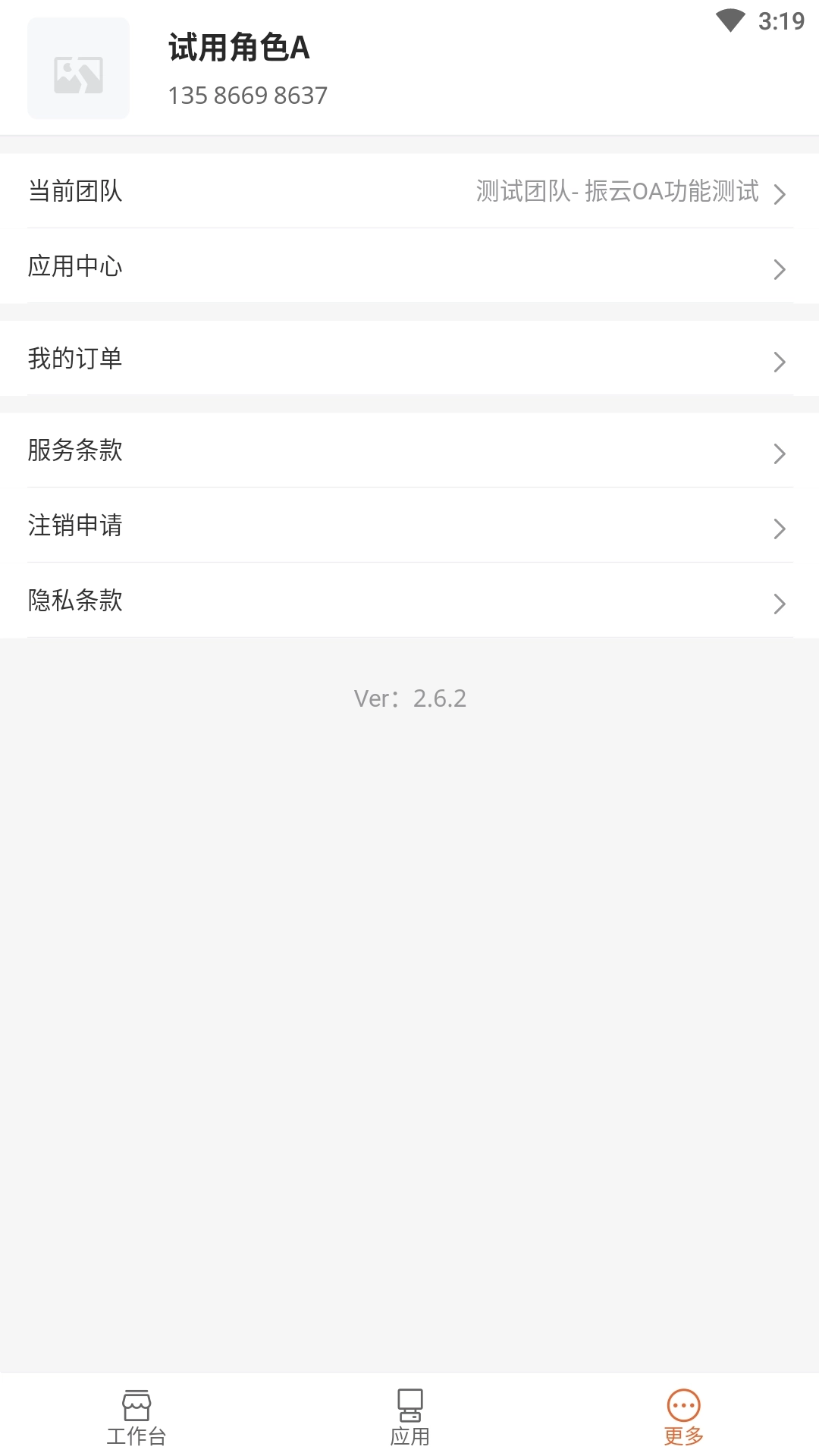The height and width of the screenshot is (1456, 819).
Task: View 我的订单
Action: [x=409, y=359]
